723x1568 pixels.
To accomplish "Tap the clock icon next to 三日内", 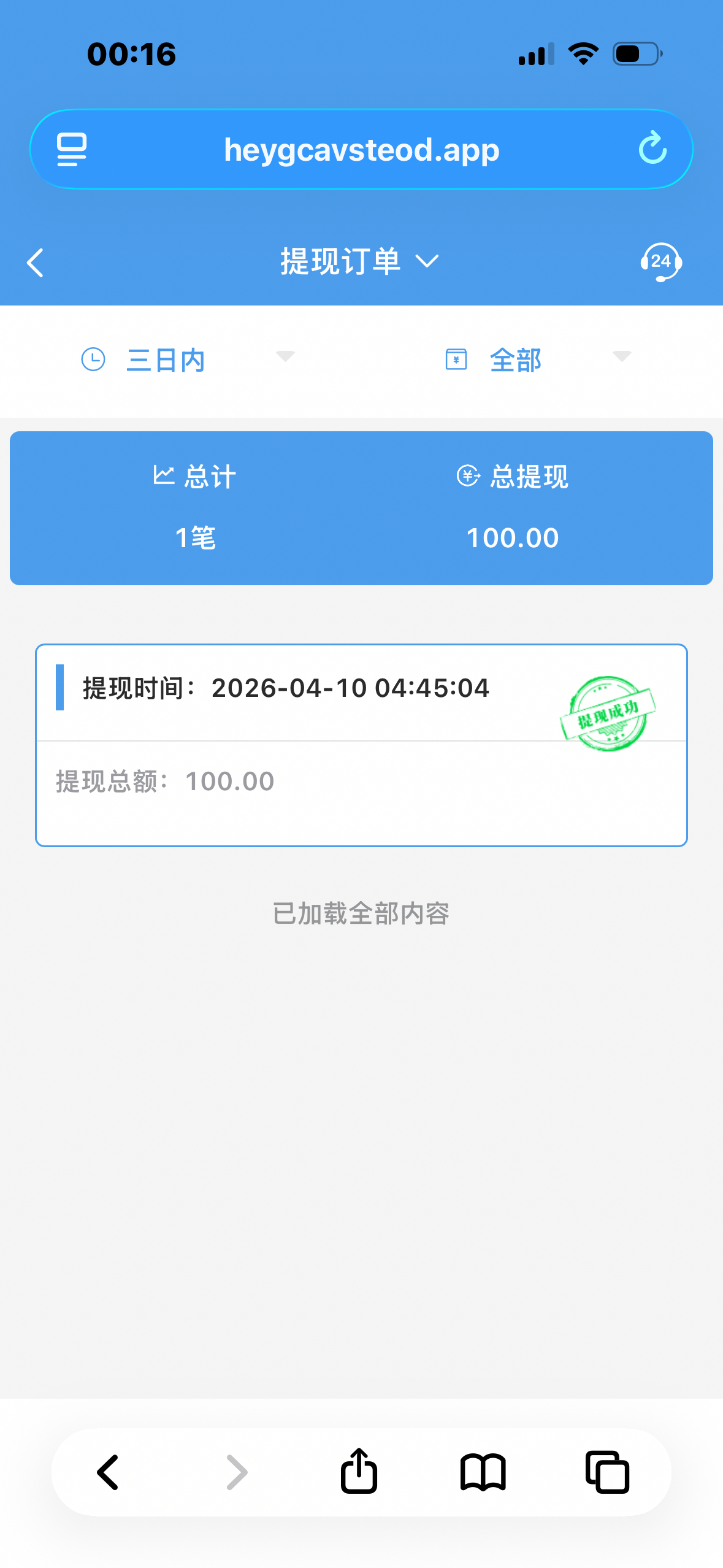I will [93, 359].
